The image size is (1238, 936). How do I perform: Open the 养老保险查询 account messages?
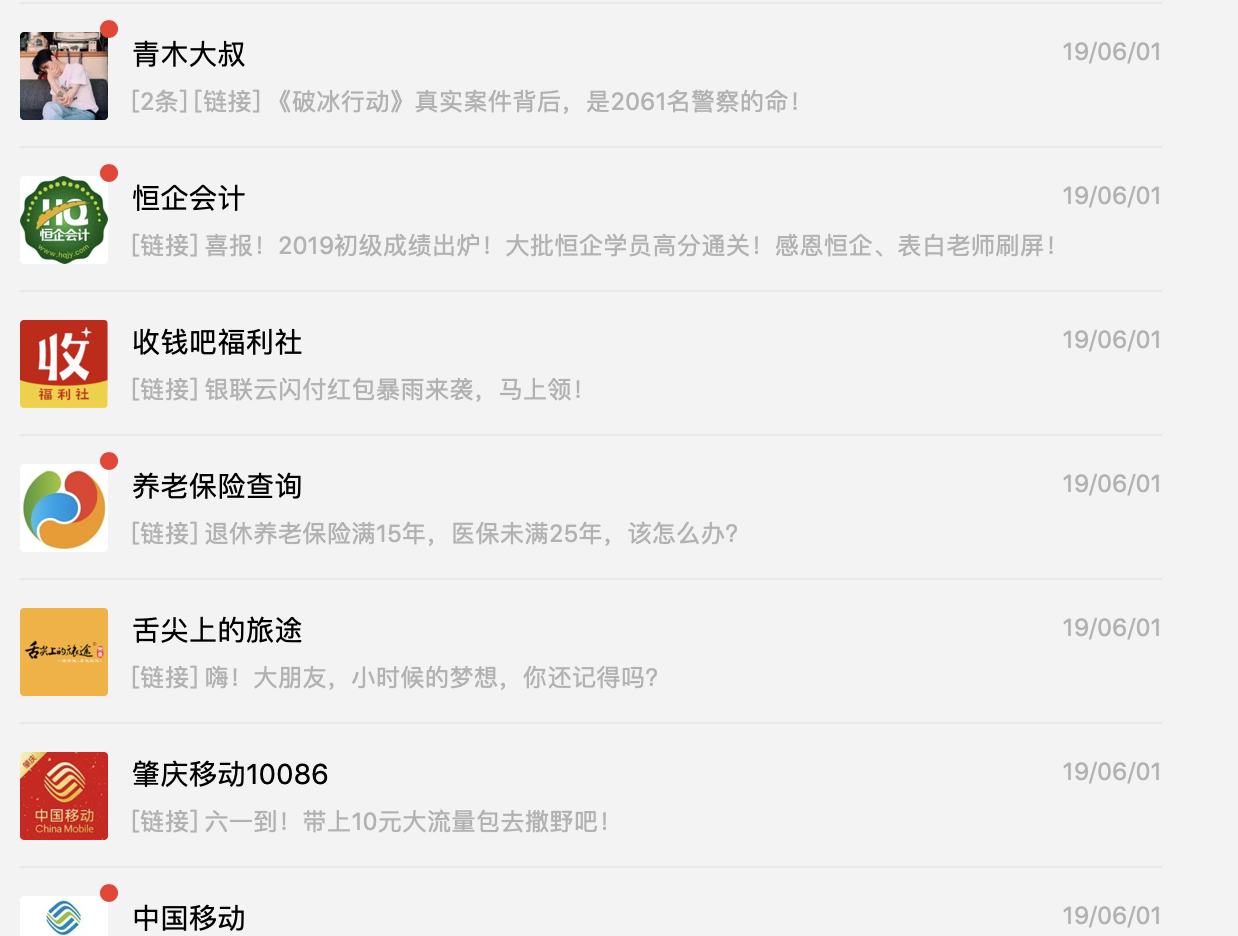[590, 508]
